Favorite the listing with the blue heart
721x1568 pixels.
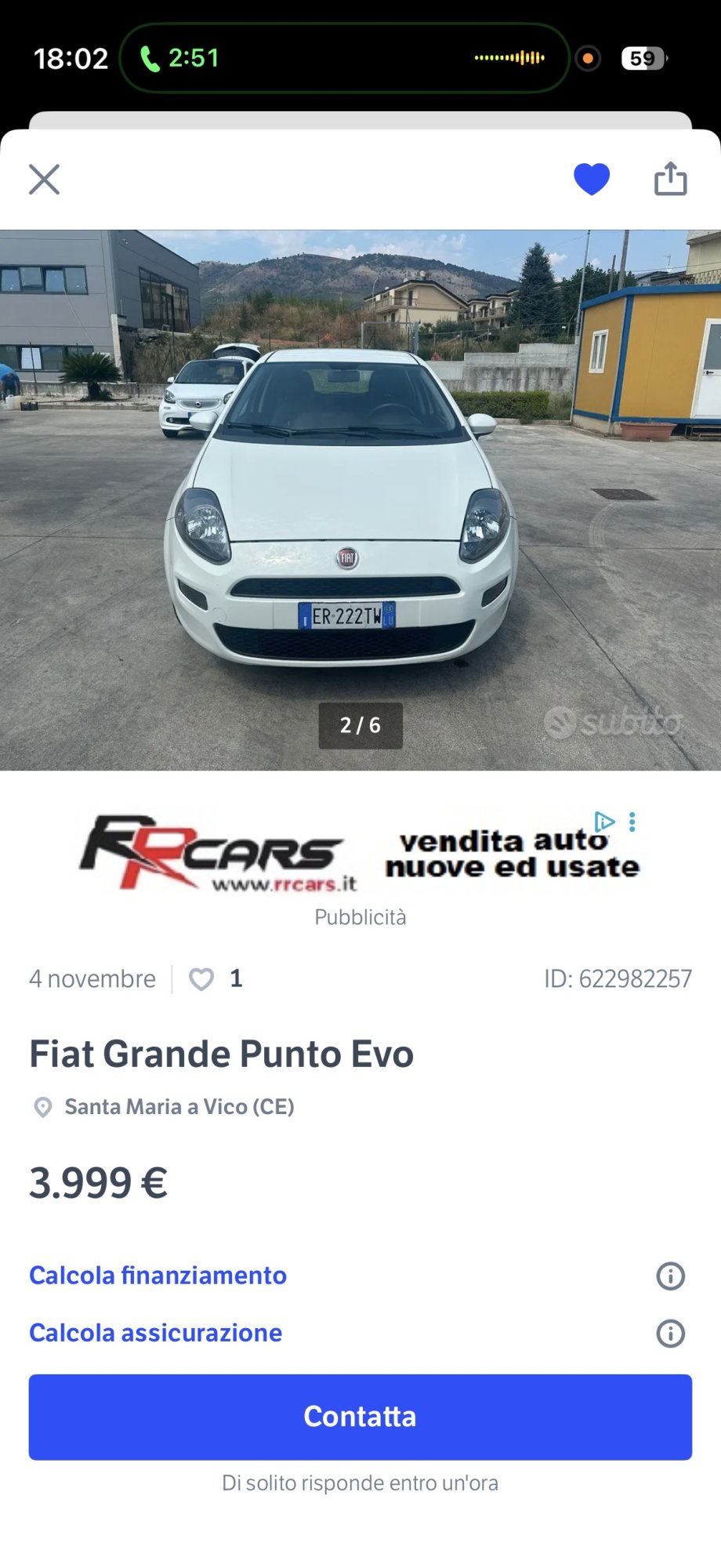(x=592, y=179)
